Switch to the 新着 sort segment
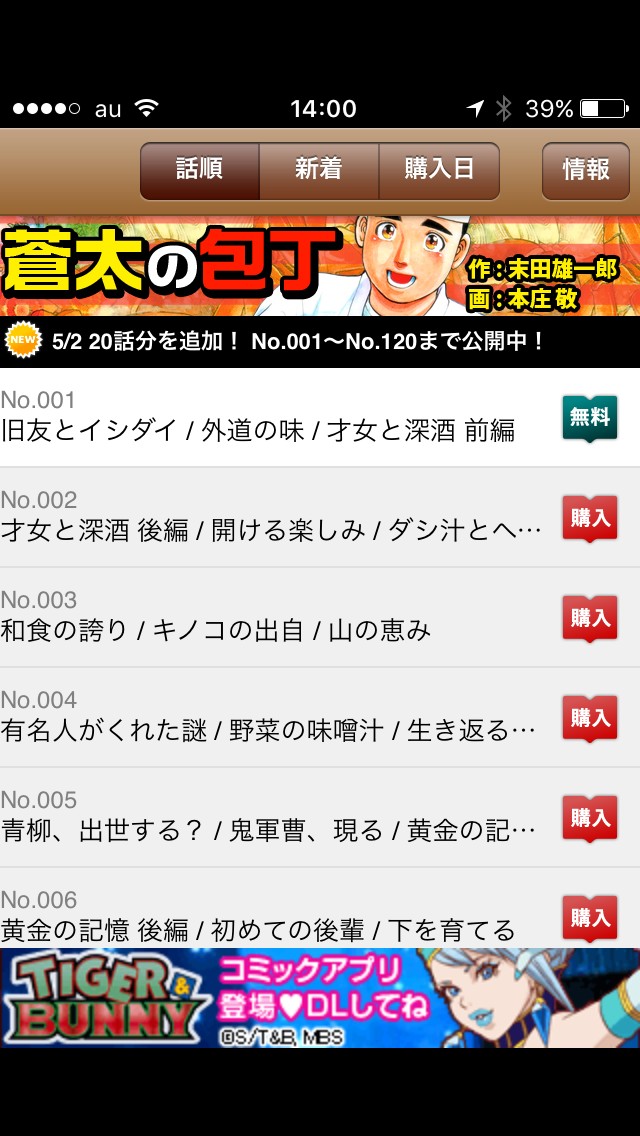 tap(319, 171)
